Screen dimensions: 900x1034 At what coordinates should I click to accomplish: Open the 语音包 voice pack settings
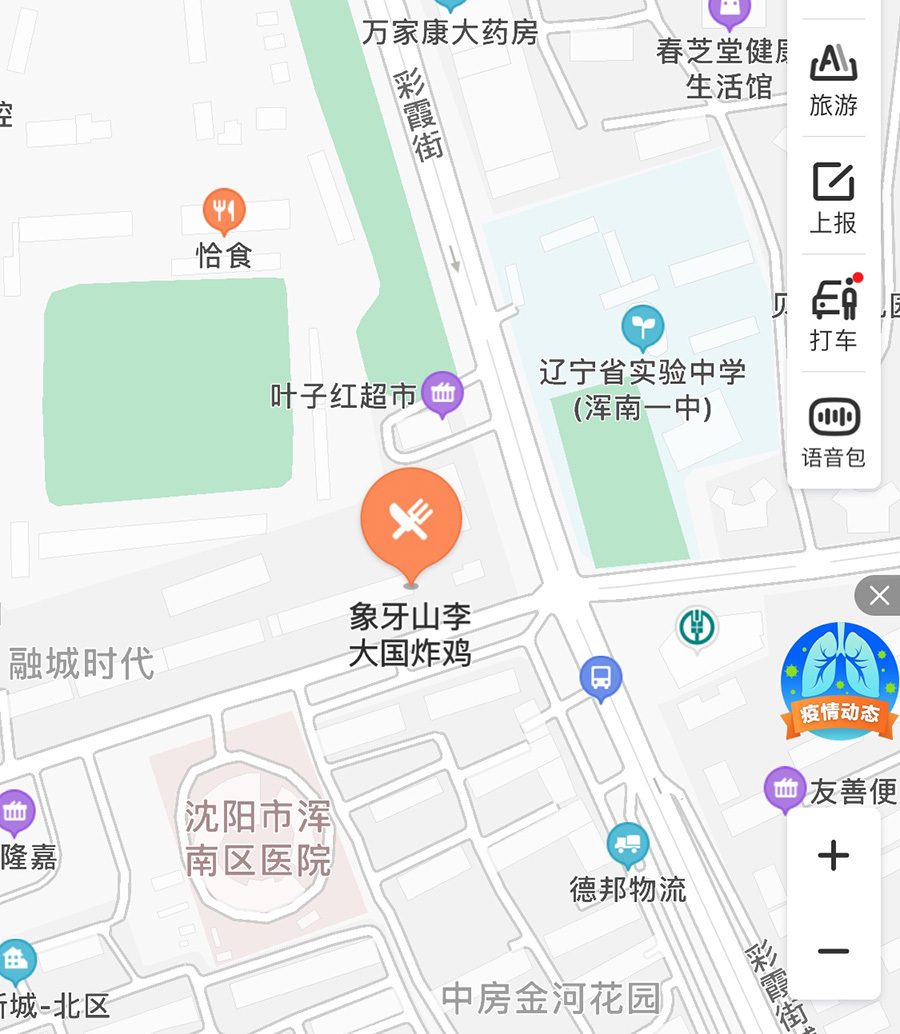[x=833, y=430]
